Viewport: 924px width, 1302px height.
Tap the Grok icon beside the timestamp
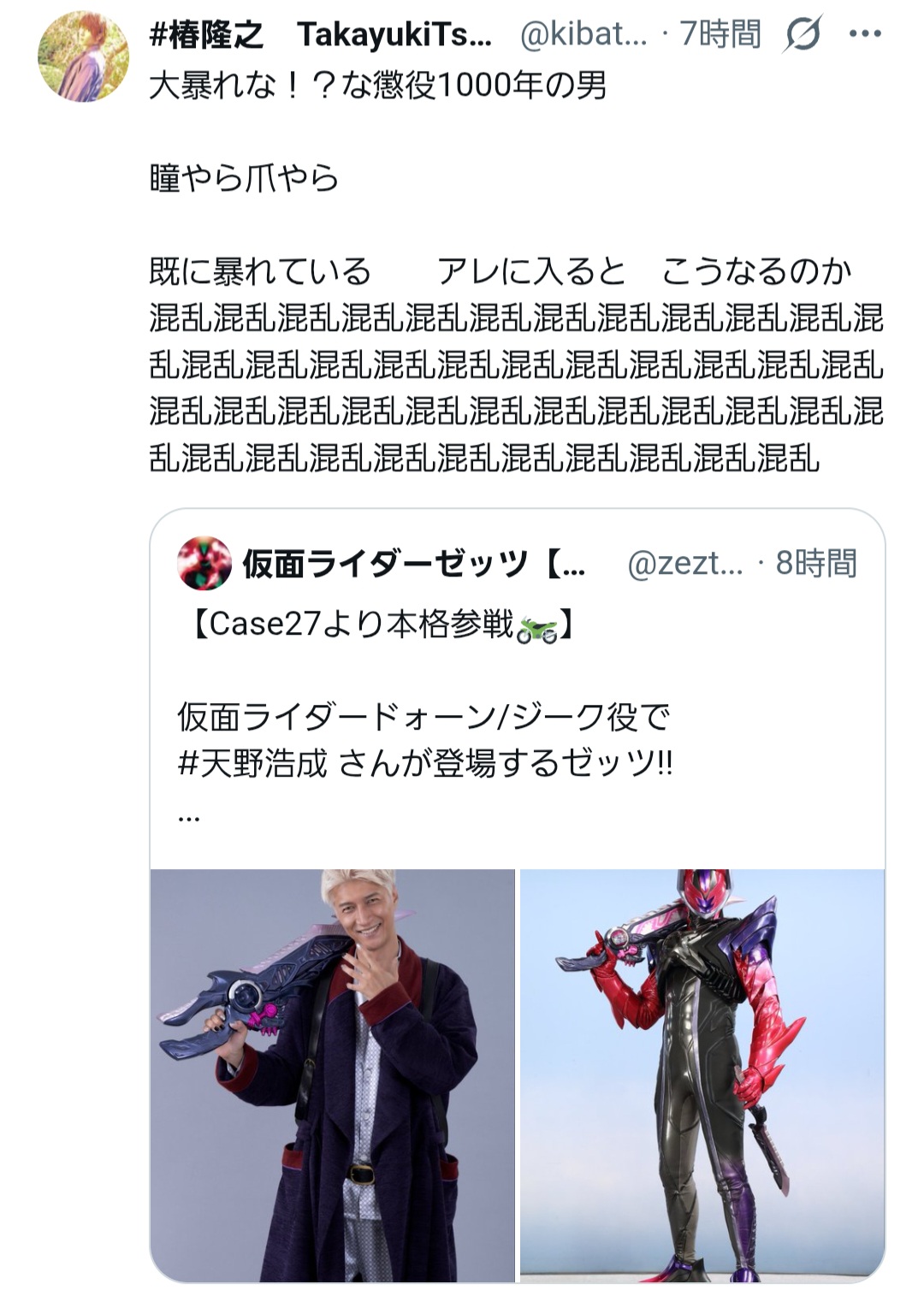pyautogui.click(x=803, y=34)
